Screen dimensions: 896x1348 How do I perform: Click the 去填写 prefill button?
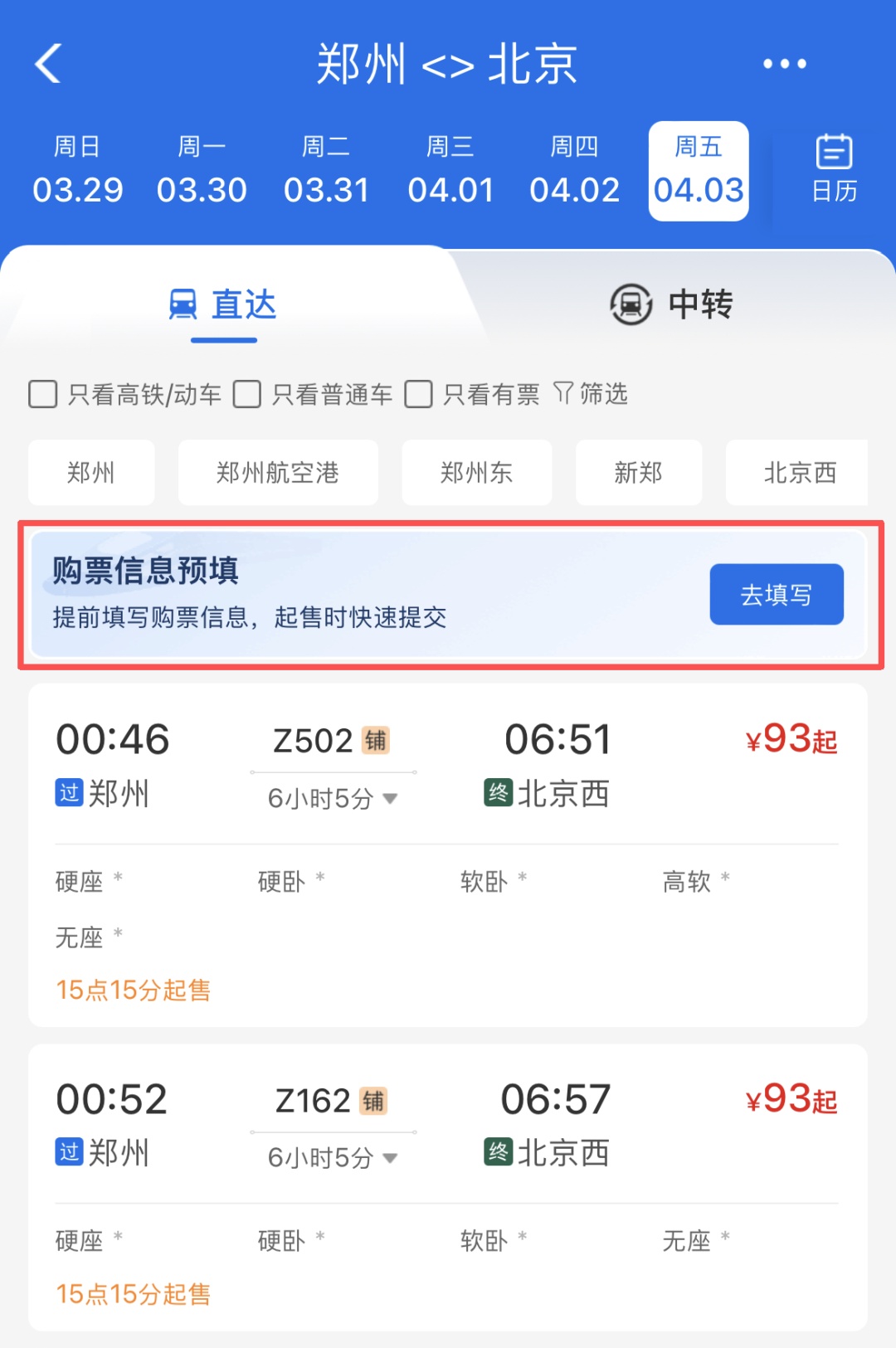776,594
